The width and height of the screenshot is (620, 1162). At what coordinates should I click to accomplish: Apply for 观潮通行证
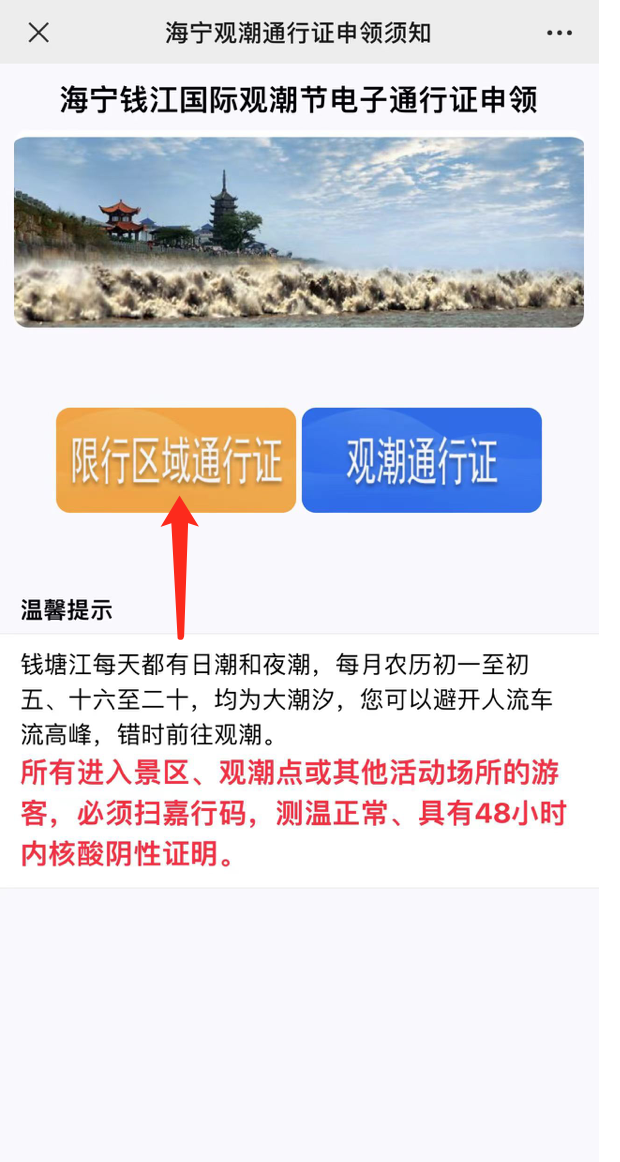coord(421,460)
